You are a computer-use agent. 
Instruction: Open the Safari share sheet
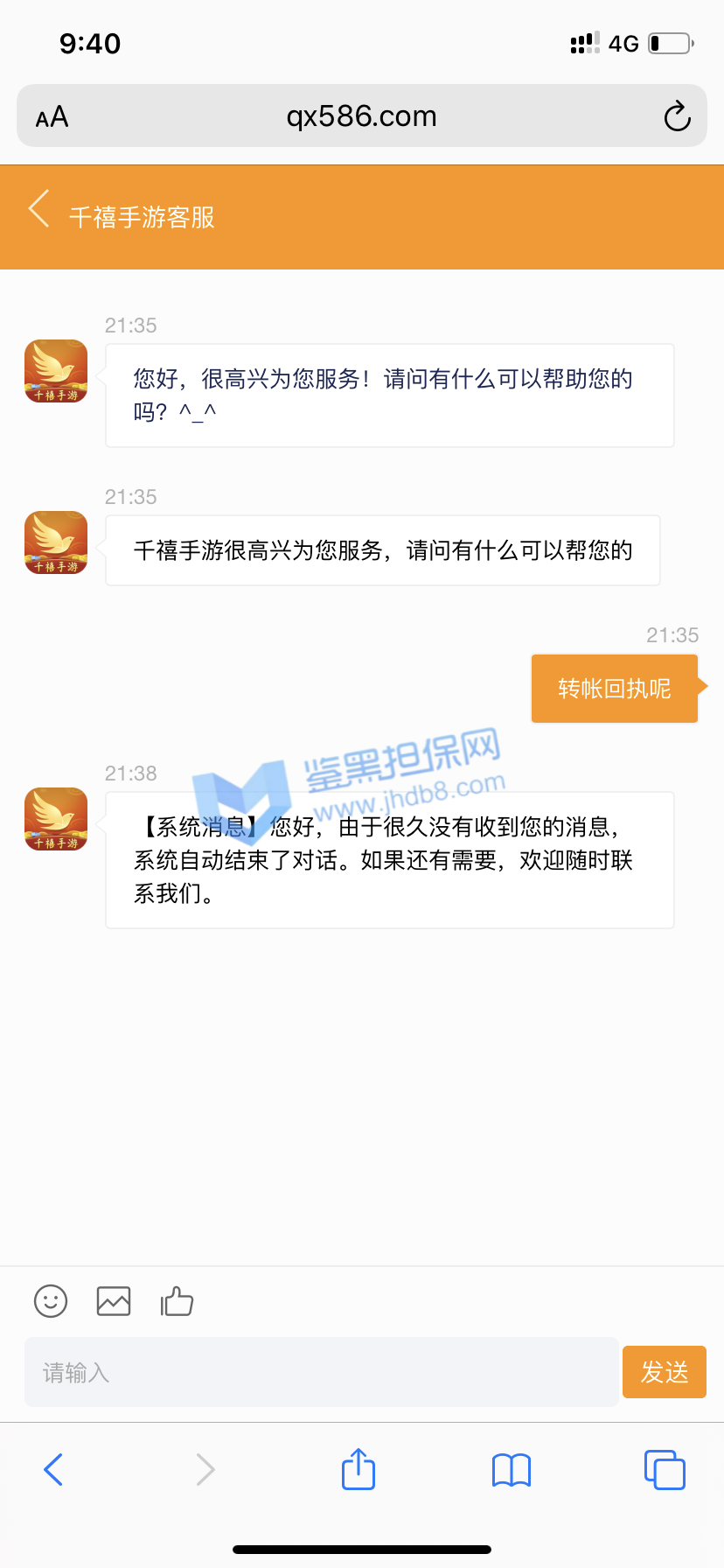click(x=359, y=1469)
